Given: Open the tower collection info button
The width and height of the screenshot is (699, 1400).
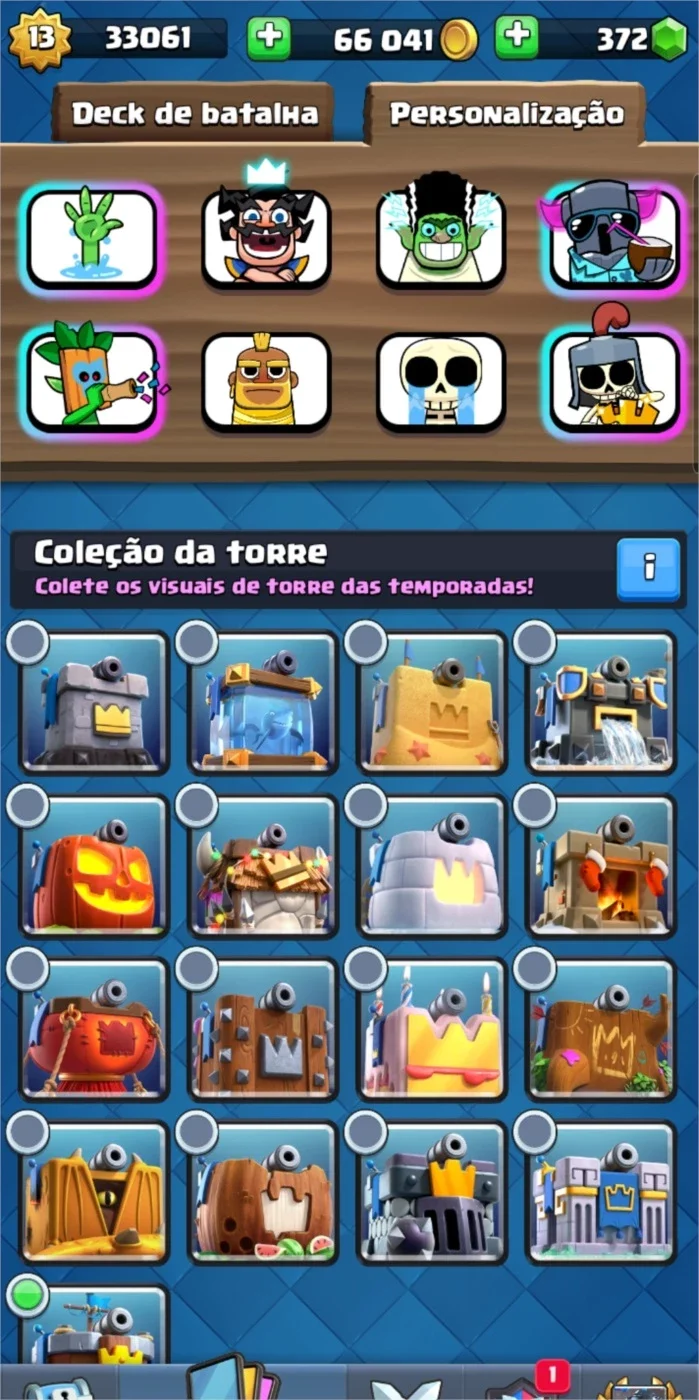Looking at the screenshot, I should tap(648, 569).
